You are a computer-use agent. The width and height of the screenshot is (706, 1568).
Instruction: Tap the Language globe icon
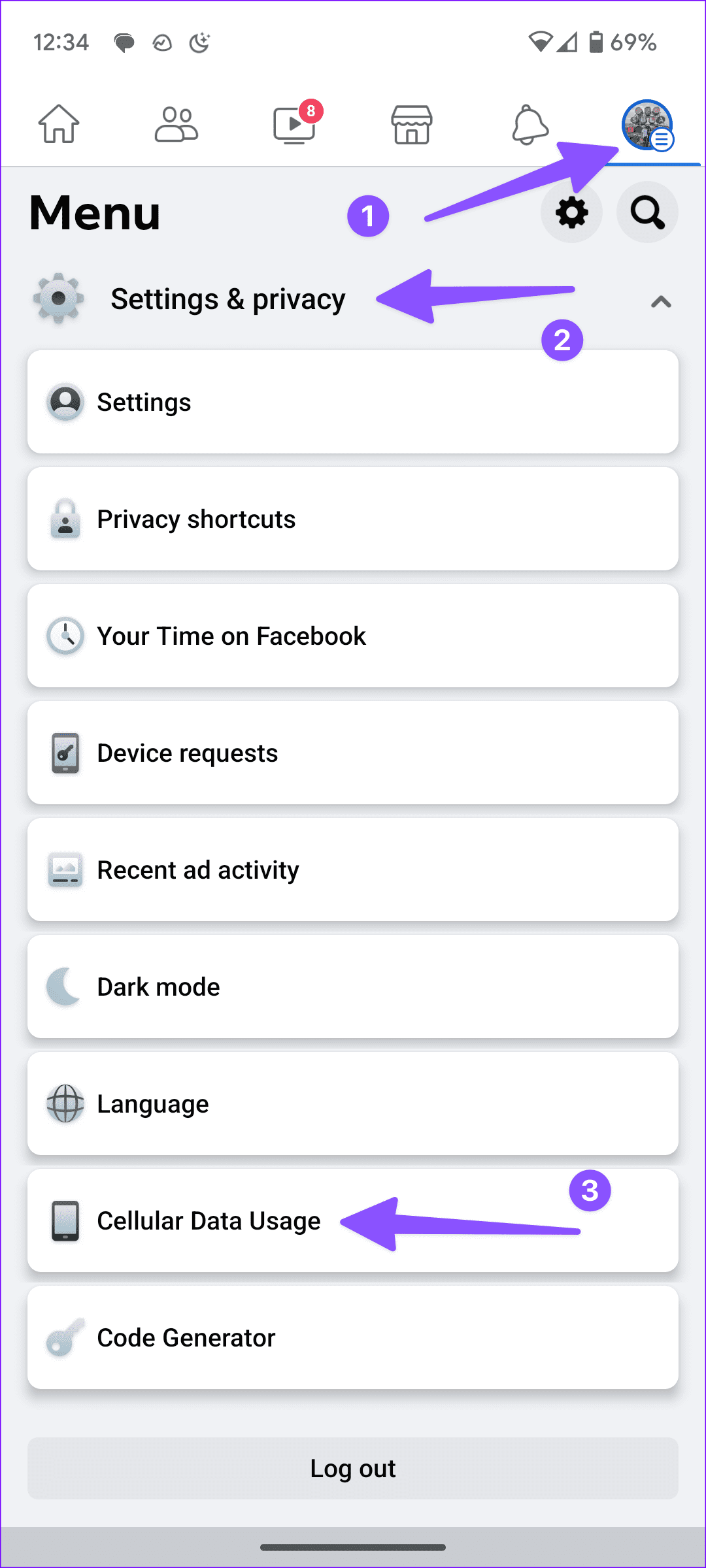(x=64, y=1103)
